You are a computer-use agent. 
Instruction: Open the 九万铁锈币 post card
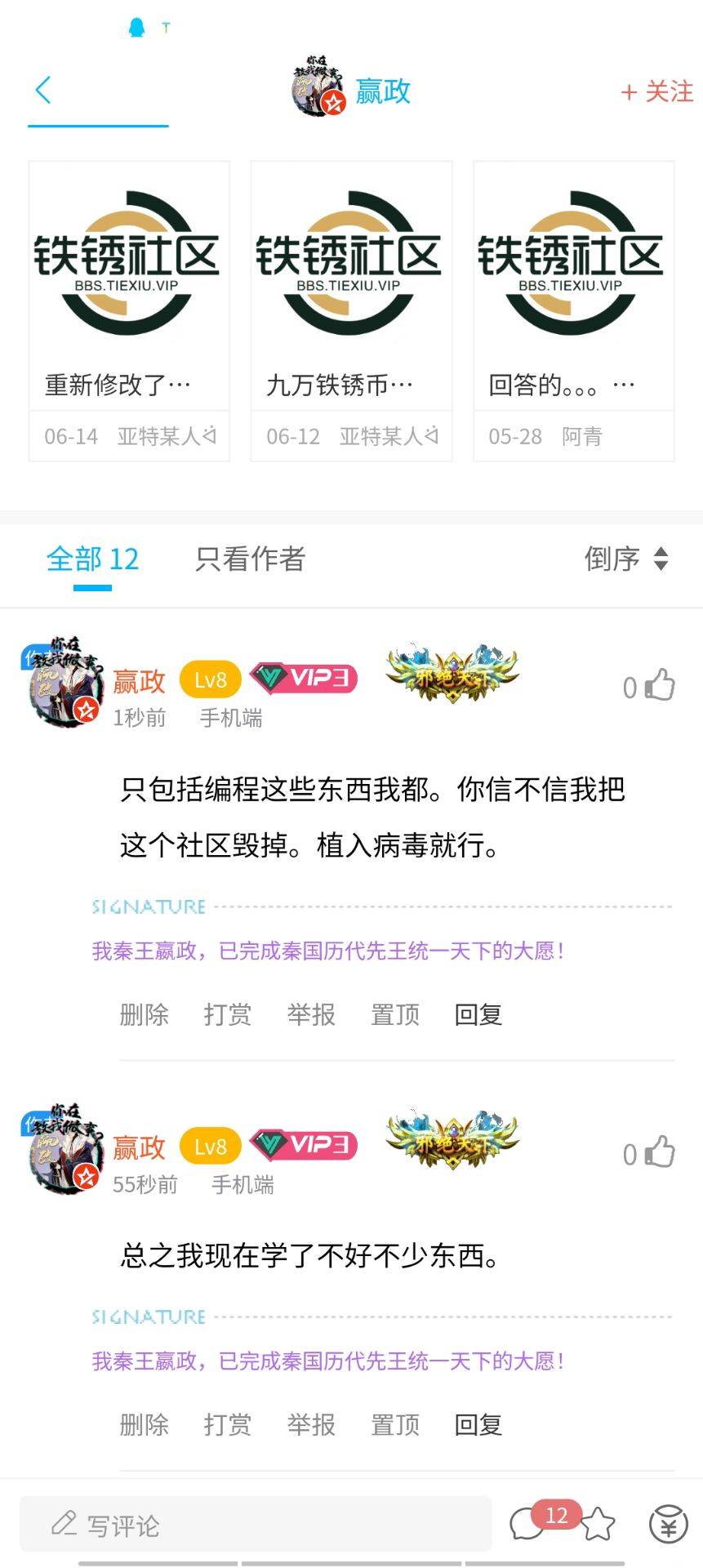(x=351, y=310)
